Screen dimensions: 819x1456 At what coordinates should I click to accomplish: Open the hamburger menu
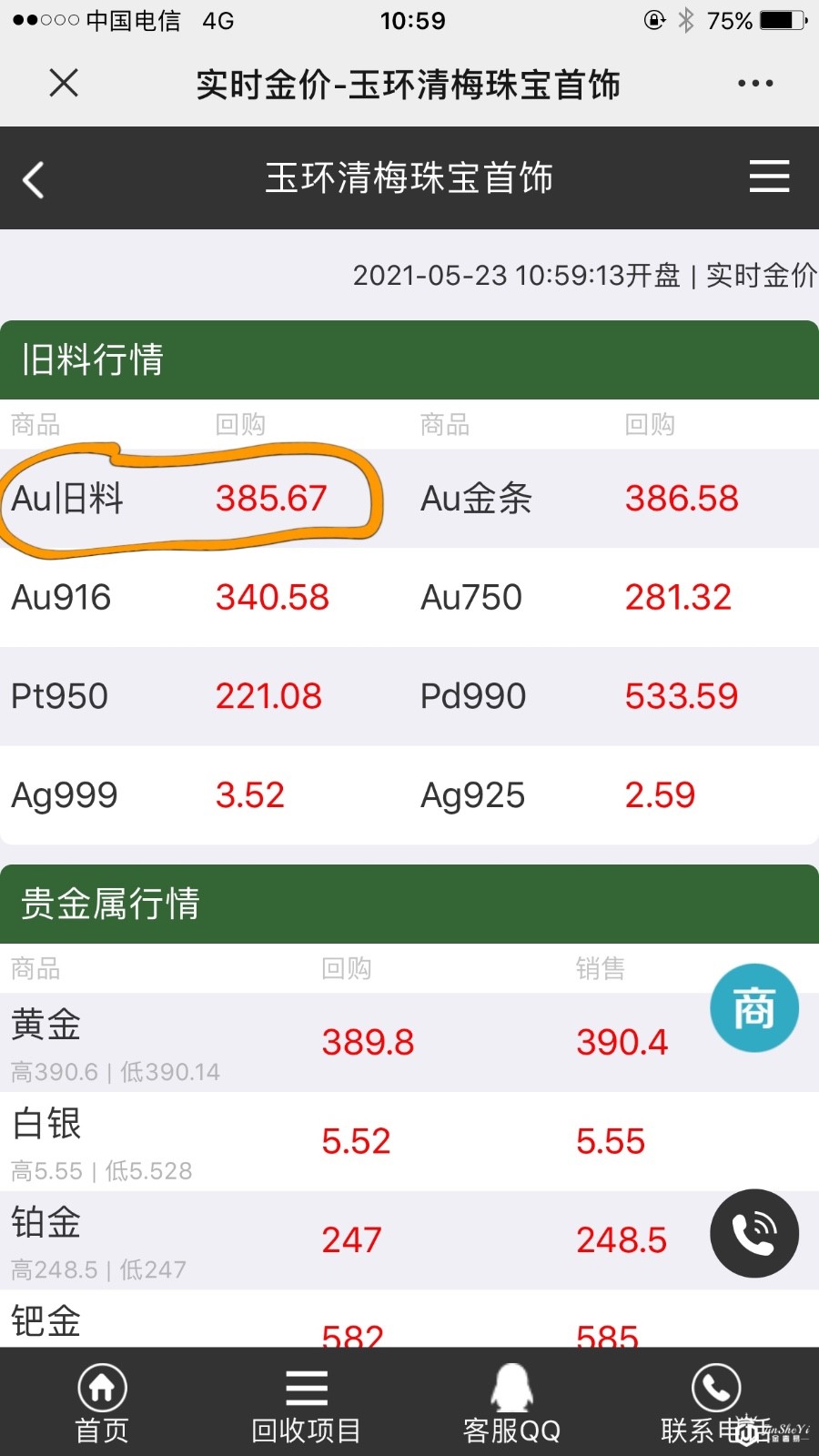coord(769,177)
